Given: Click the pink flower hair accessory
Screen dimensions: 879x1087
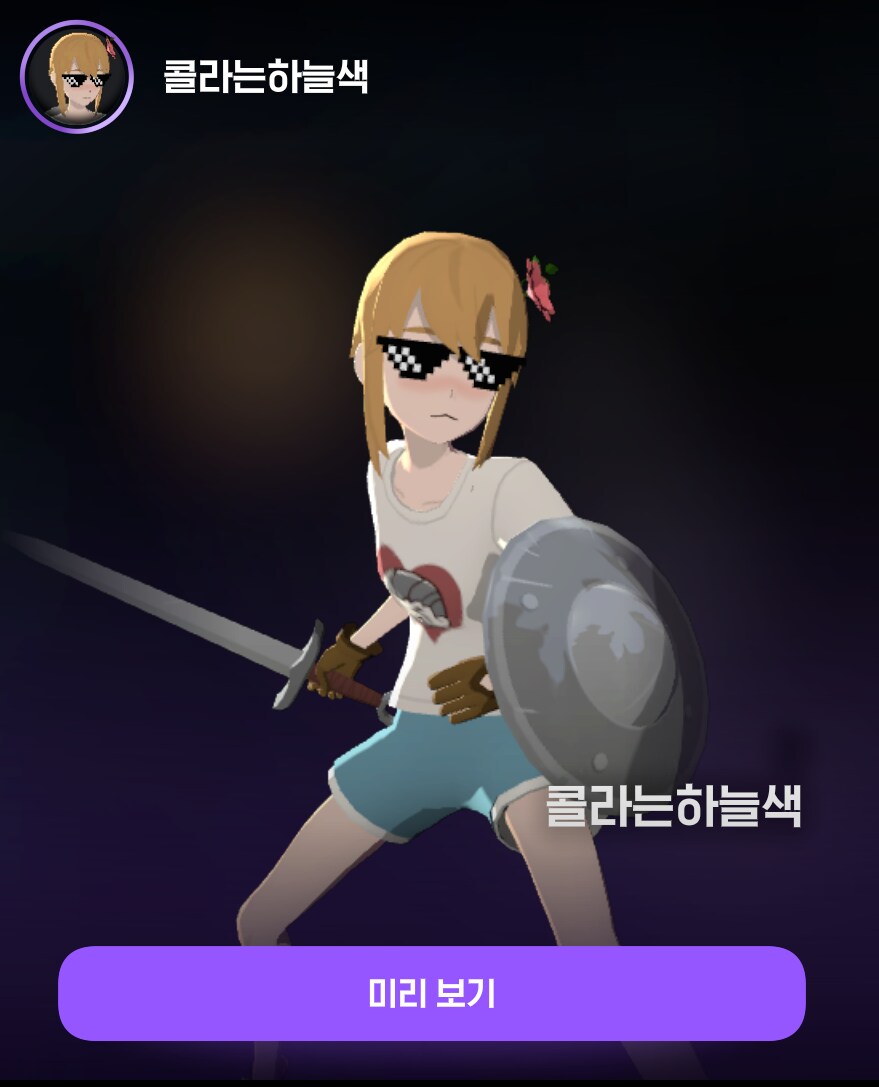Looking at the screenshot, I should (x=540, y=285).
